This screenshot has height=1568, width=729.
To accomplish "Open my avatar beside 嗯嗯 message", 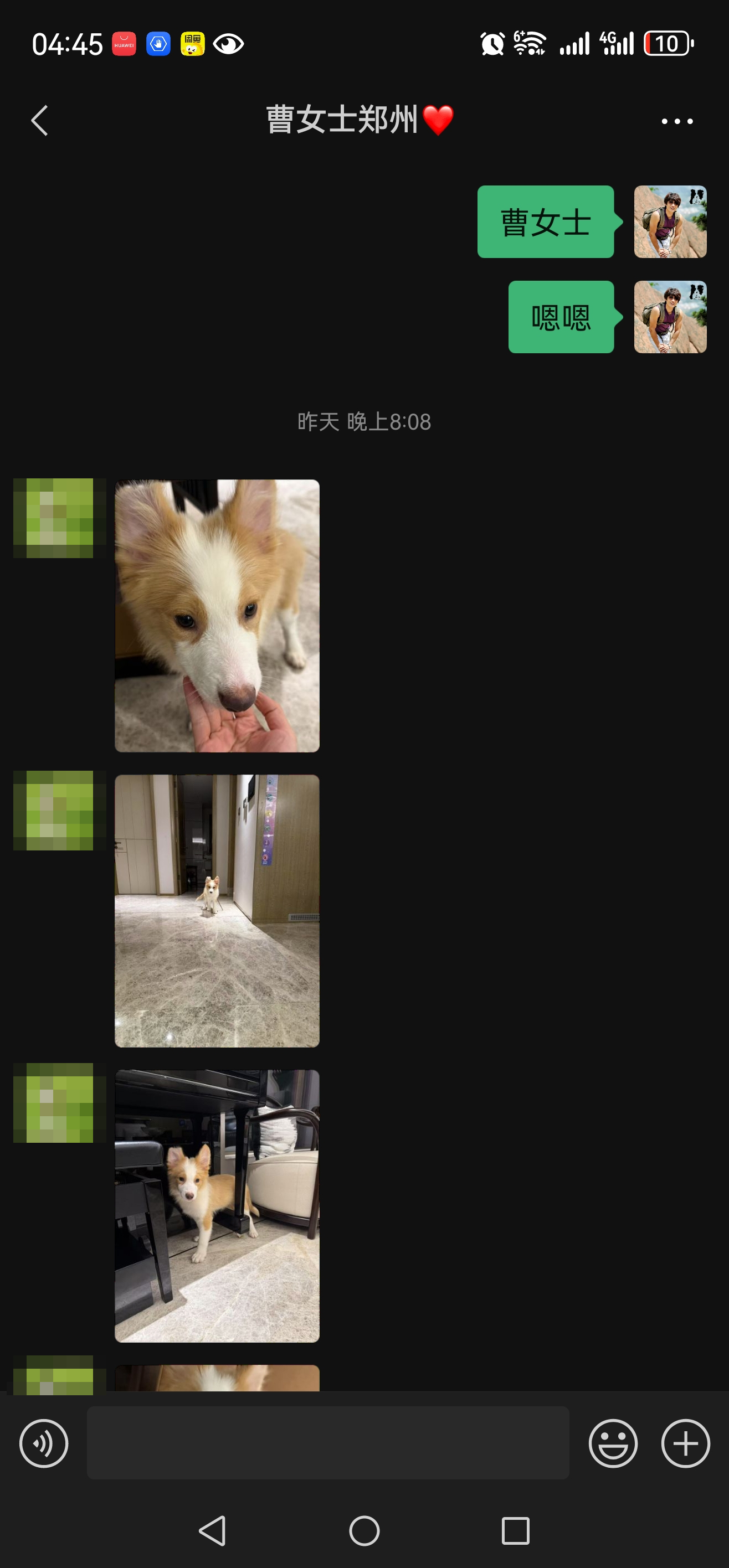I will [670, 317].
